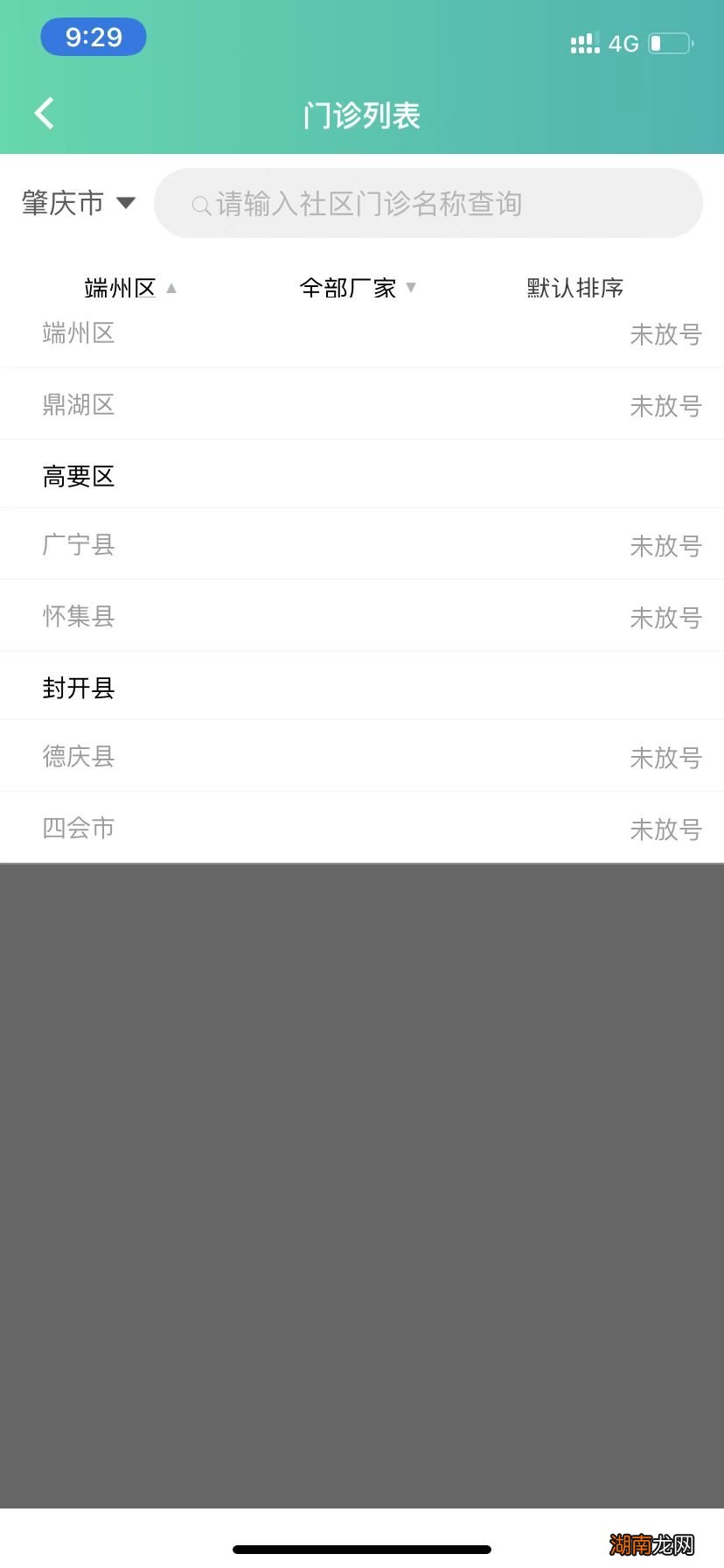Select the 高要区 list entry
Viewport: 724px width, 1568px height.
point(78,476)
